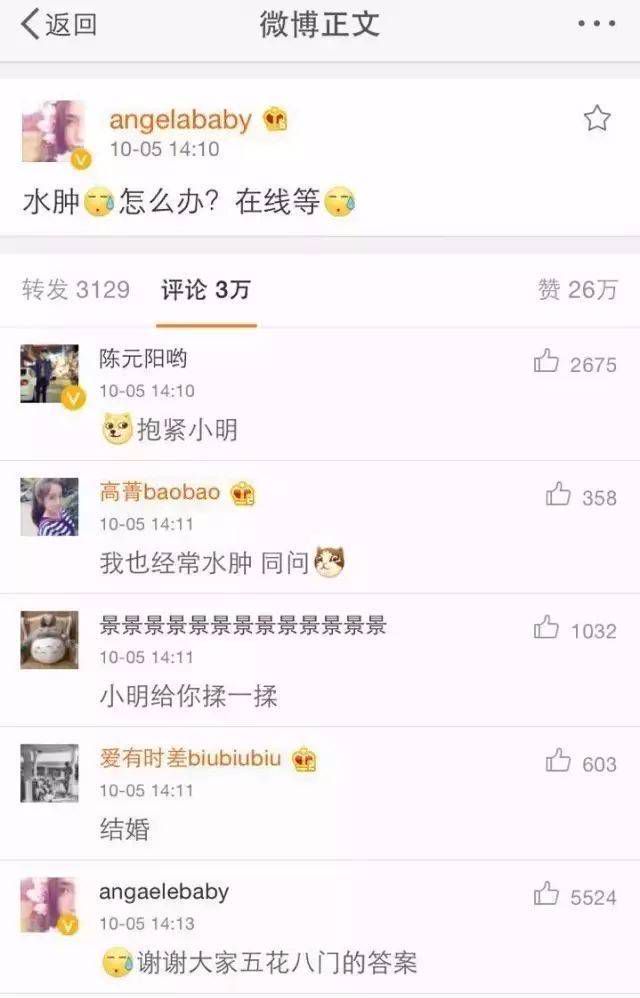Screen dimensions: 640x998
Task: Open 爱有时差biubiubiu's profile name
Action: click(191, 759)
